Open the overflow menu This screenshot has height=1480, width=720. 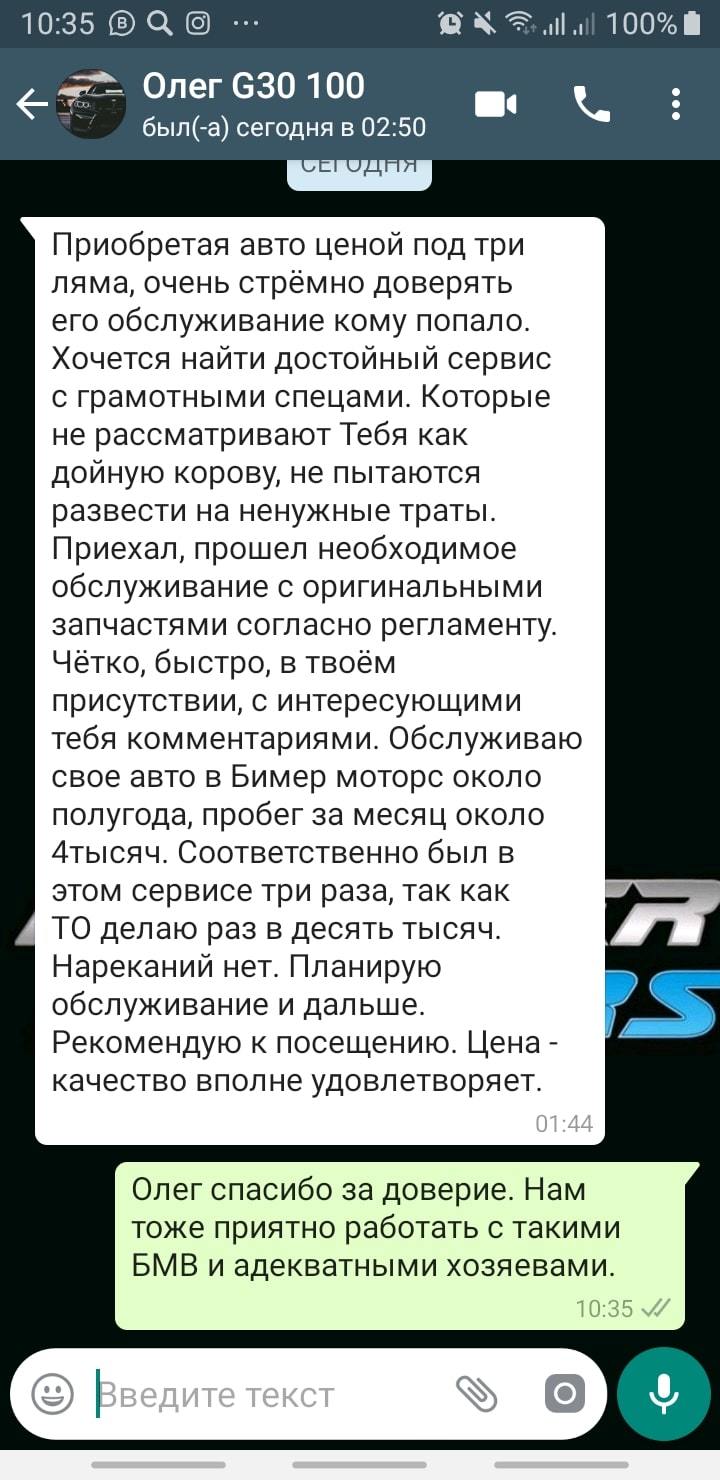click(x=677, y=104)
